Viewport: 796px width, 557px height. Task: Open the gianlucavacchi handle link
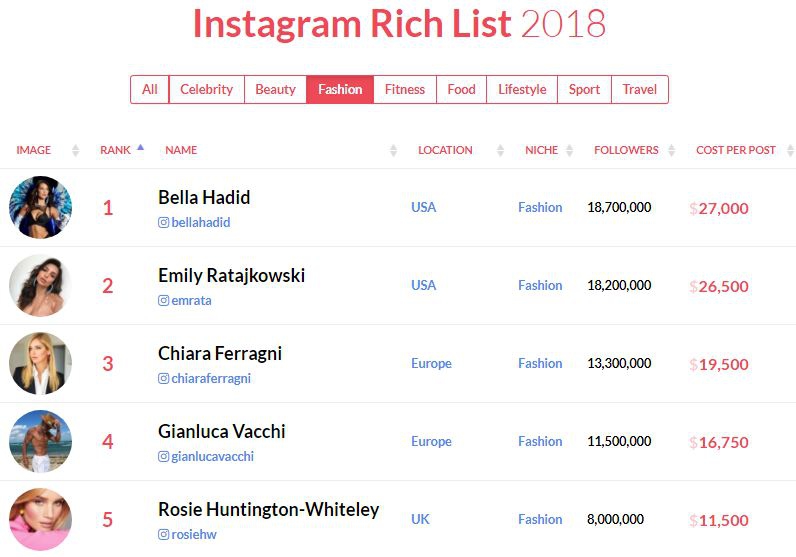pos(212,457)
